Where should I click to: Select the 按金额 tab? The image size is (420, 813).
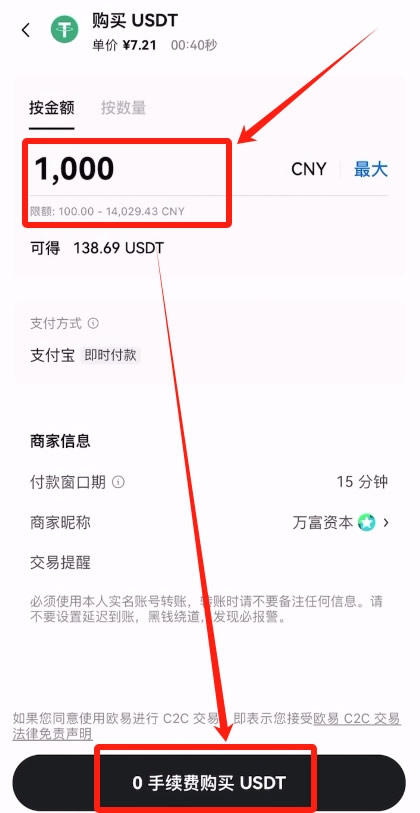52,108
